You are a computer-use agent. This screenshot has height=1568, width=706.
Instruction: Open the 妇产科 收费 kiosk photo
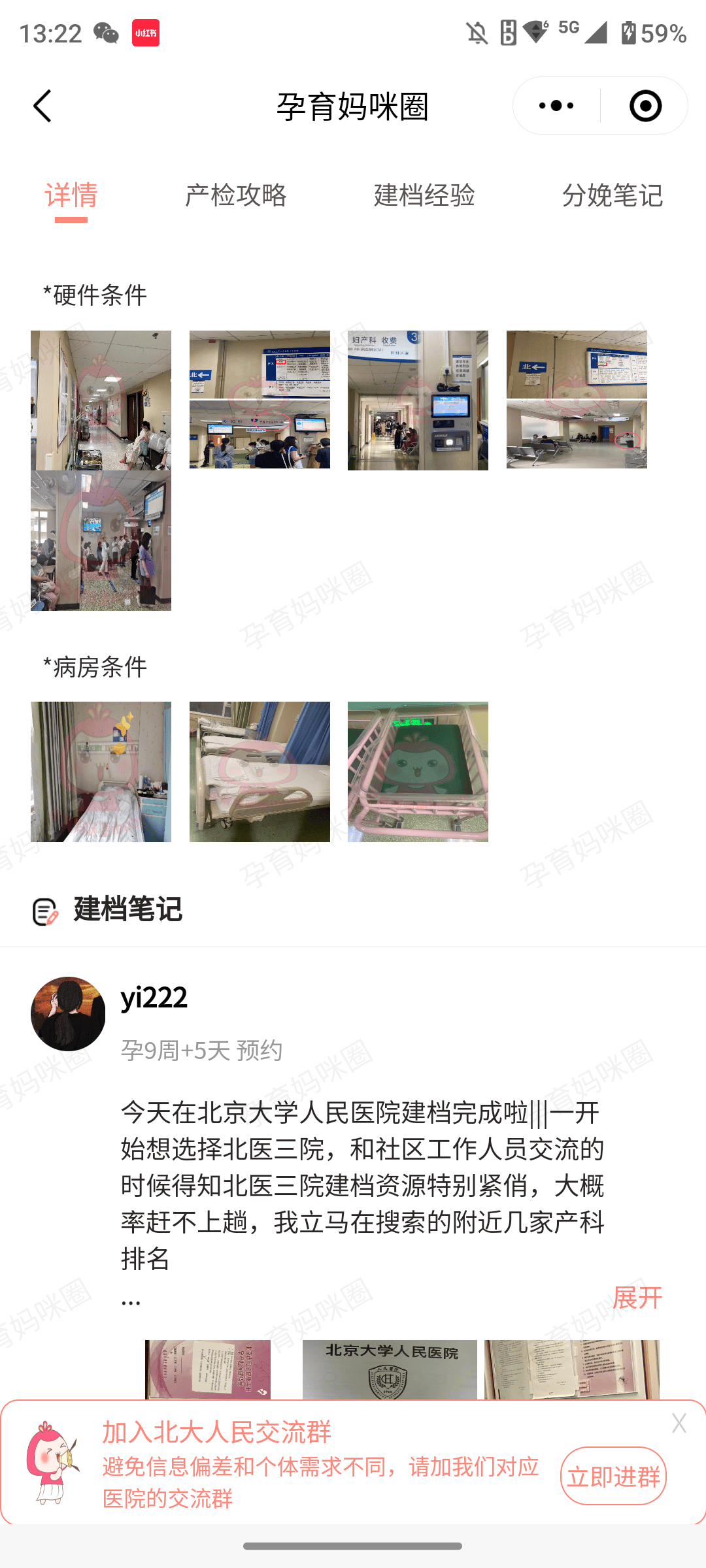click(418, 400)
